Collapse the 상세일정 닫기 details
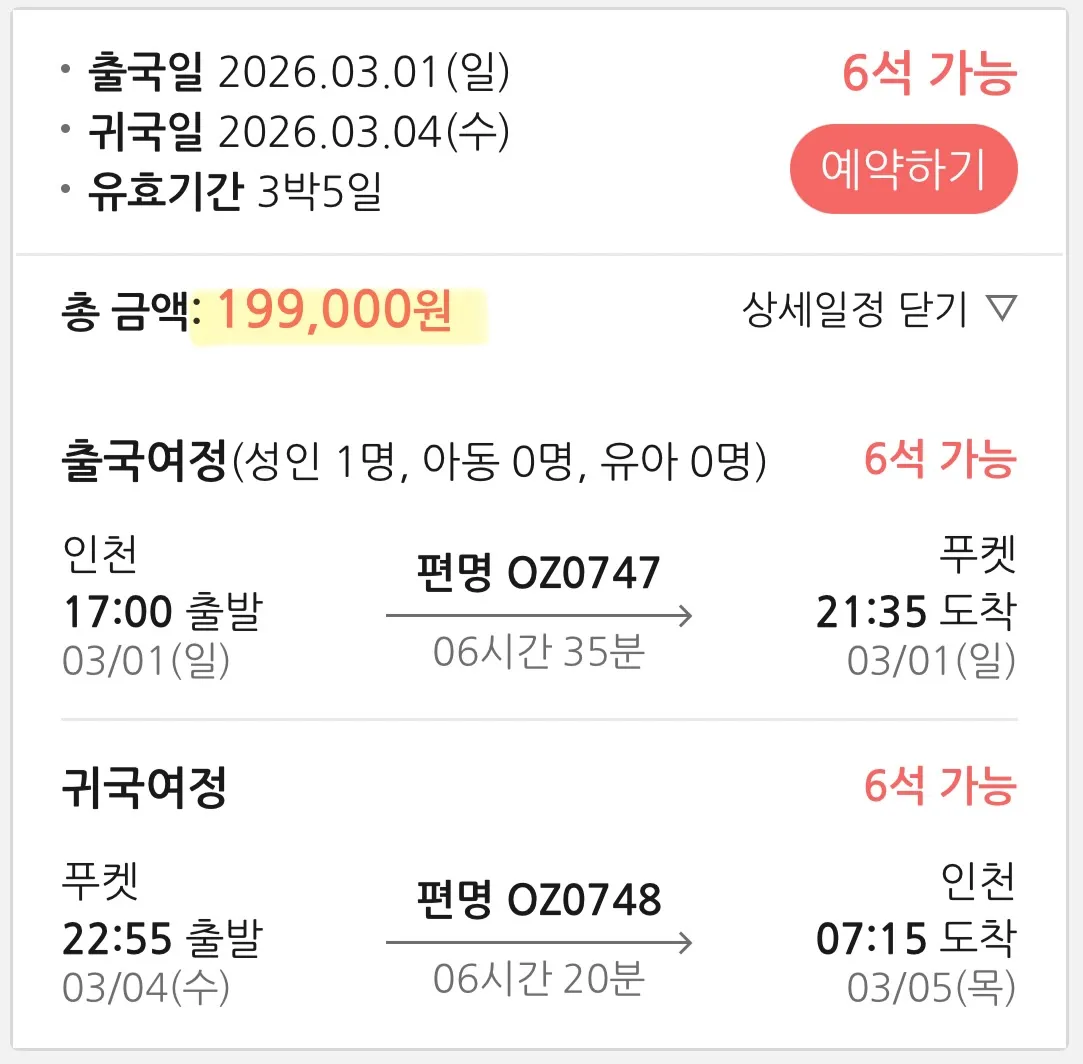1083x1064 pixels. [878, 311]
